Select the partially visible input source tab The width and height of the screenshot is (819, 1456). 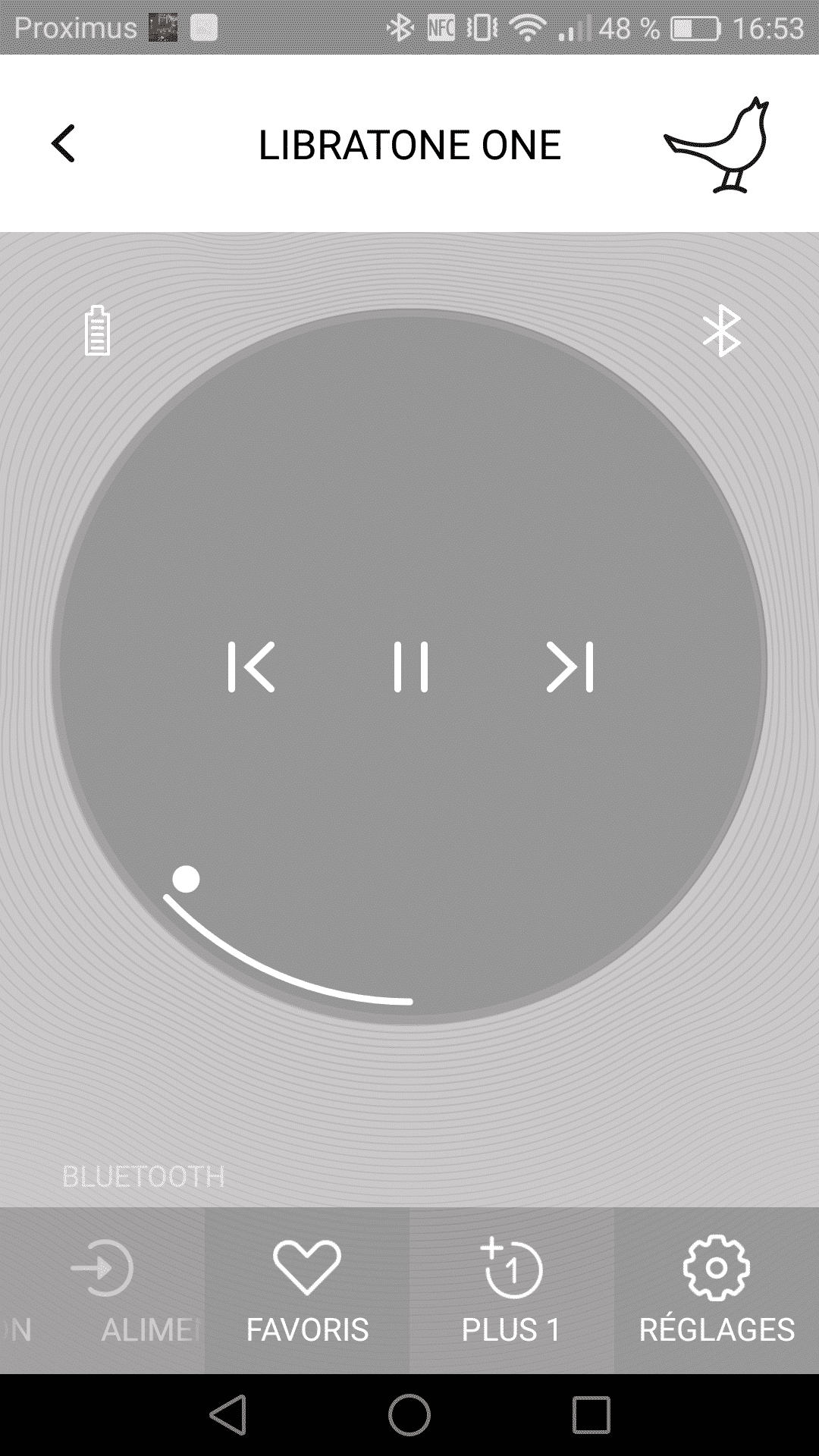click(x=102, y=1290)
